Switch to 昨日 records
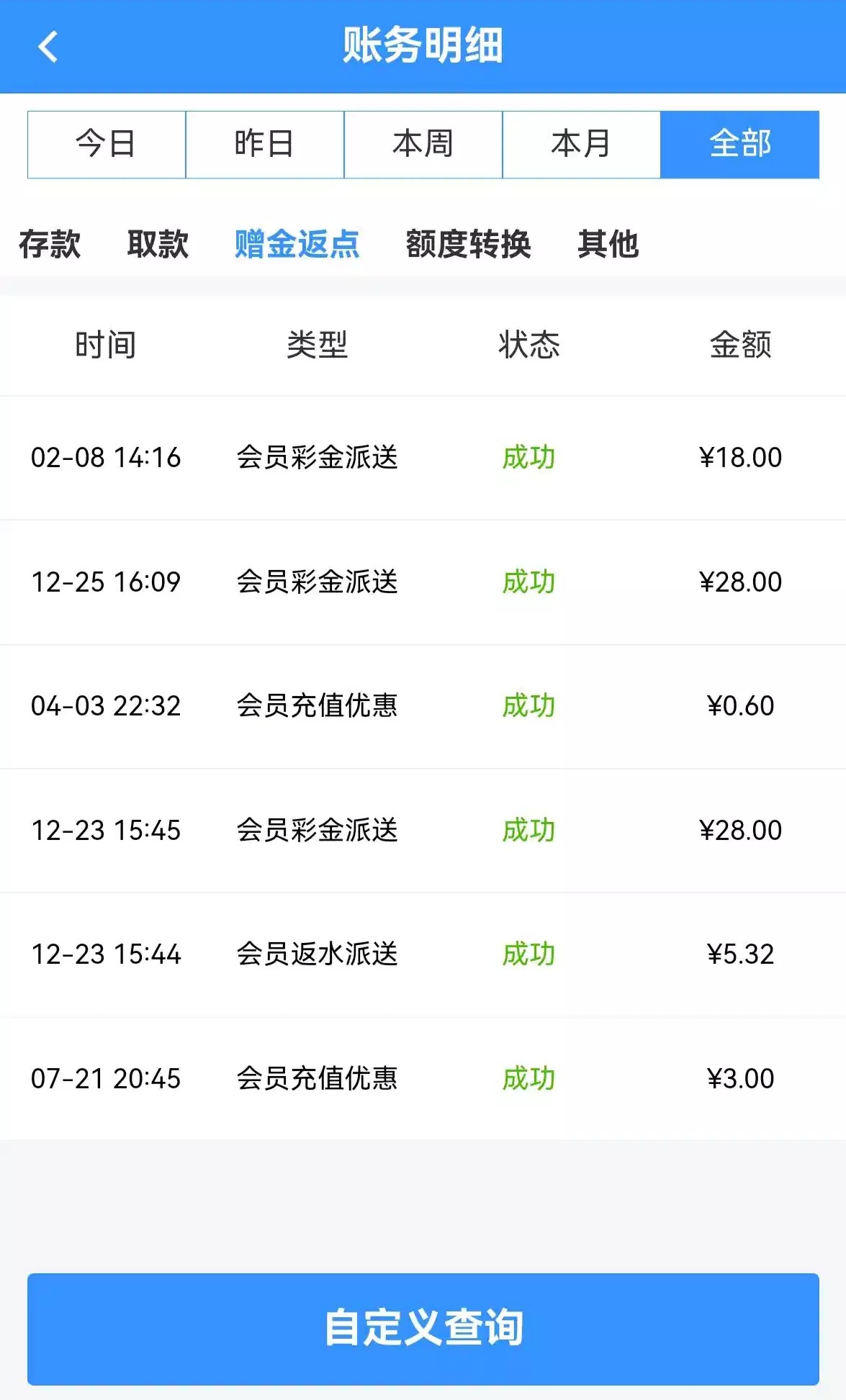The height and width of the screenshot is (1400, 846). [x=265, y=144]
